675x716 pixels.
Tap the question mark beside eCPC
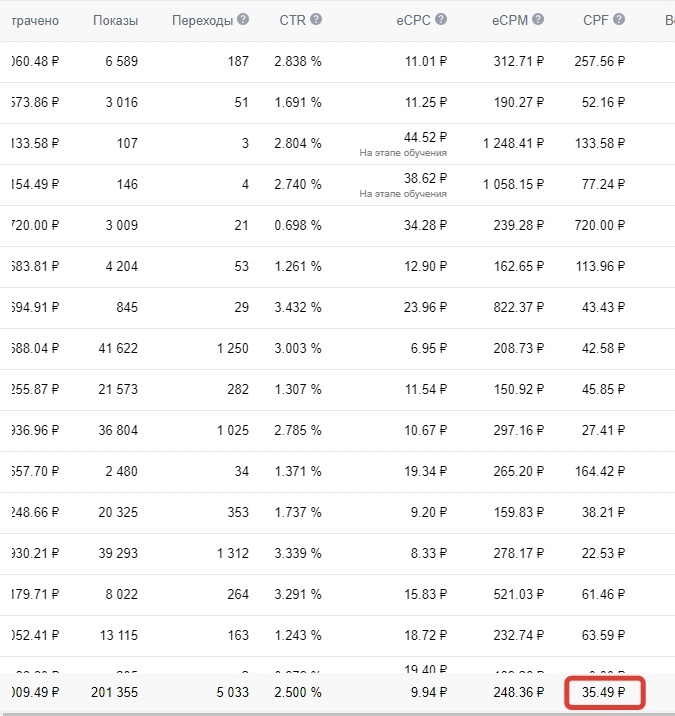441,20
